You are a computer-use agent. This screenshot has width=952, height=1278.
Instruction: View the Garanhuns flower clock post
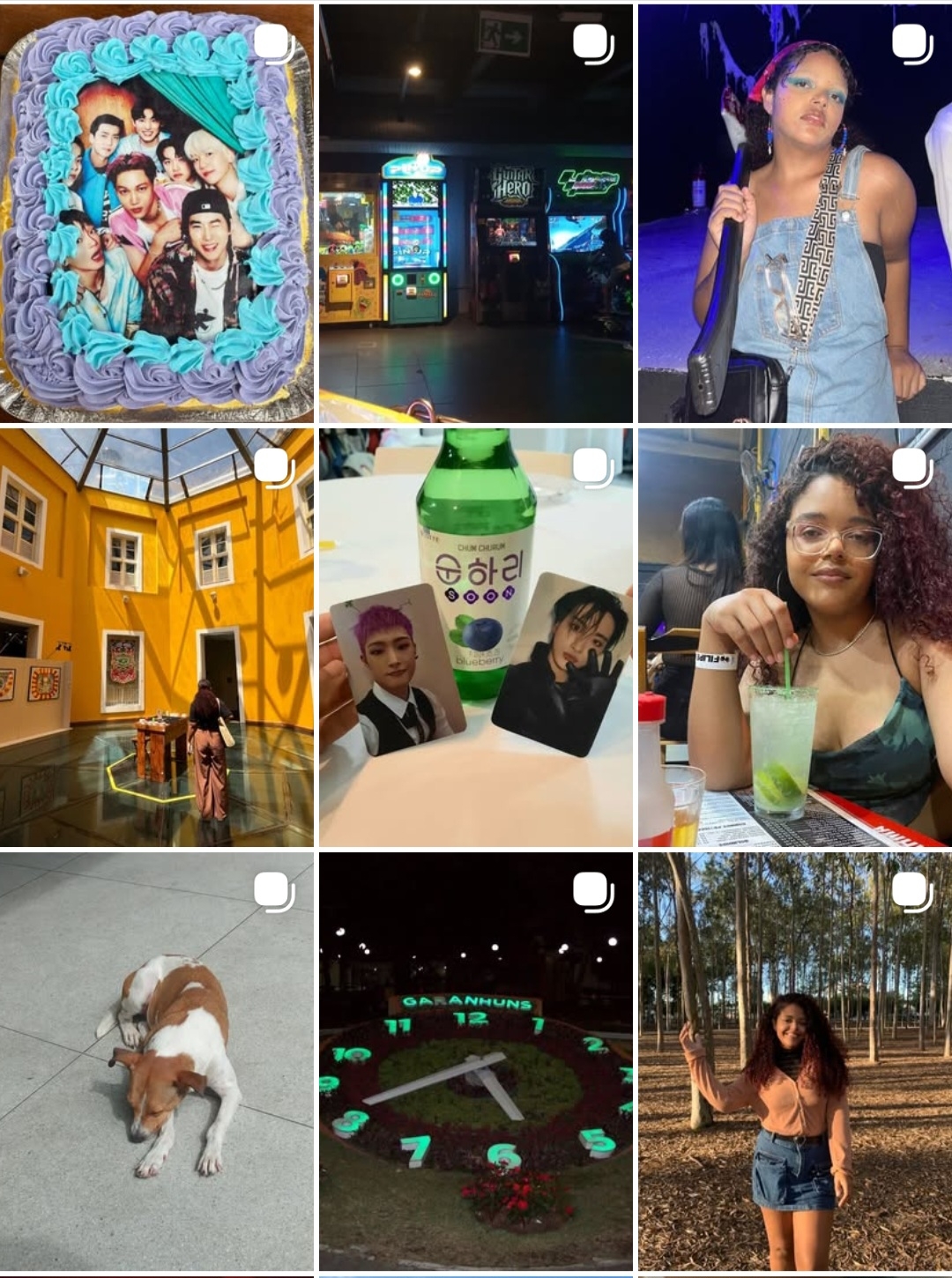[x=476, y=1061]
